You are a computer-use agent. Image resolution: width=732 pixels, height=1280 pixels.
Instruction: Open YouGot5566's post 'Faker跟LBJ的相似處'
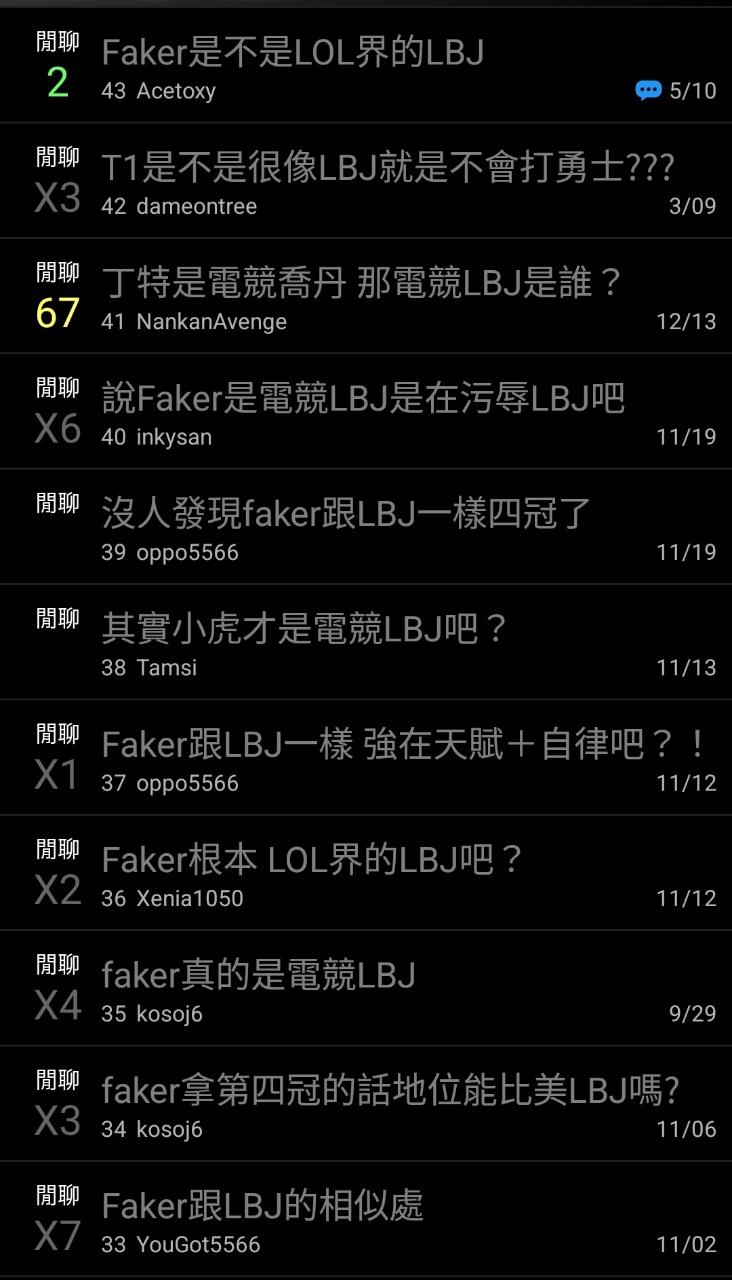262,1206
